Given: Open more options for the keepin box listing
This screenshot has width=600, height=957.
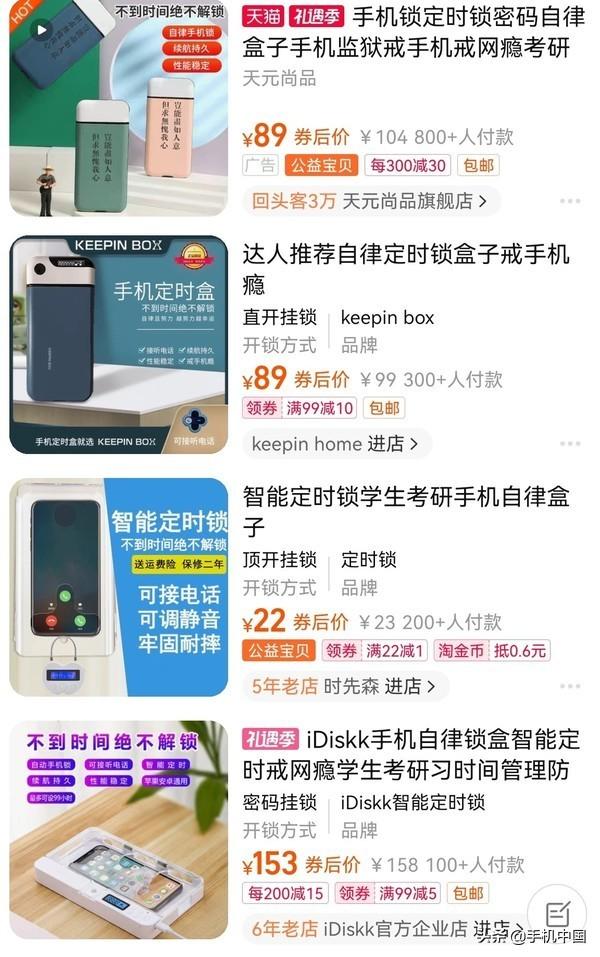Looking at the screenshot, I should click(570, 443).
